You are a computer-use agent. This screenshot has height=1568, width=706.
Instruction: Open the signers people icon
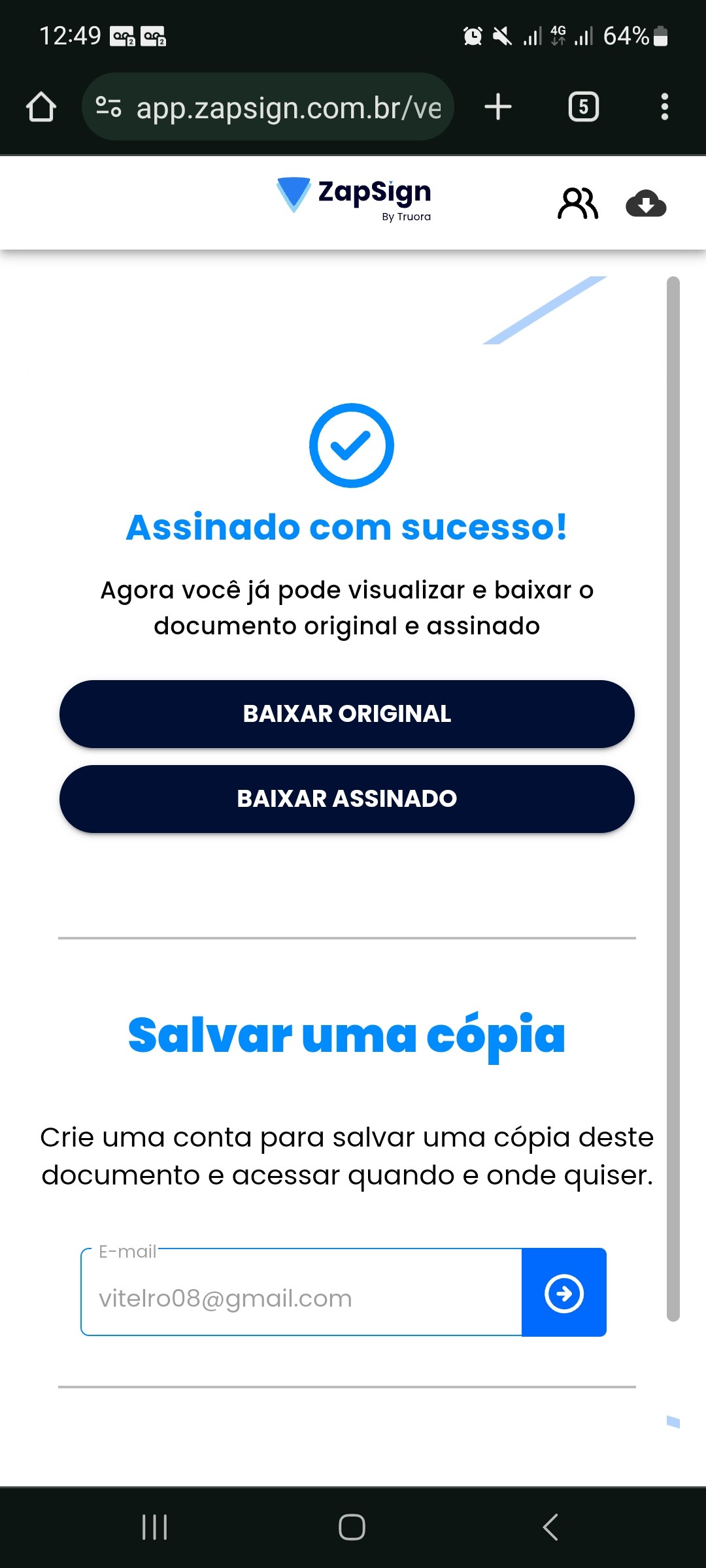coord(577,203)
